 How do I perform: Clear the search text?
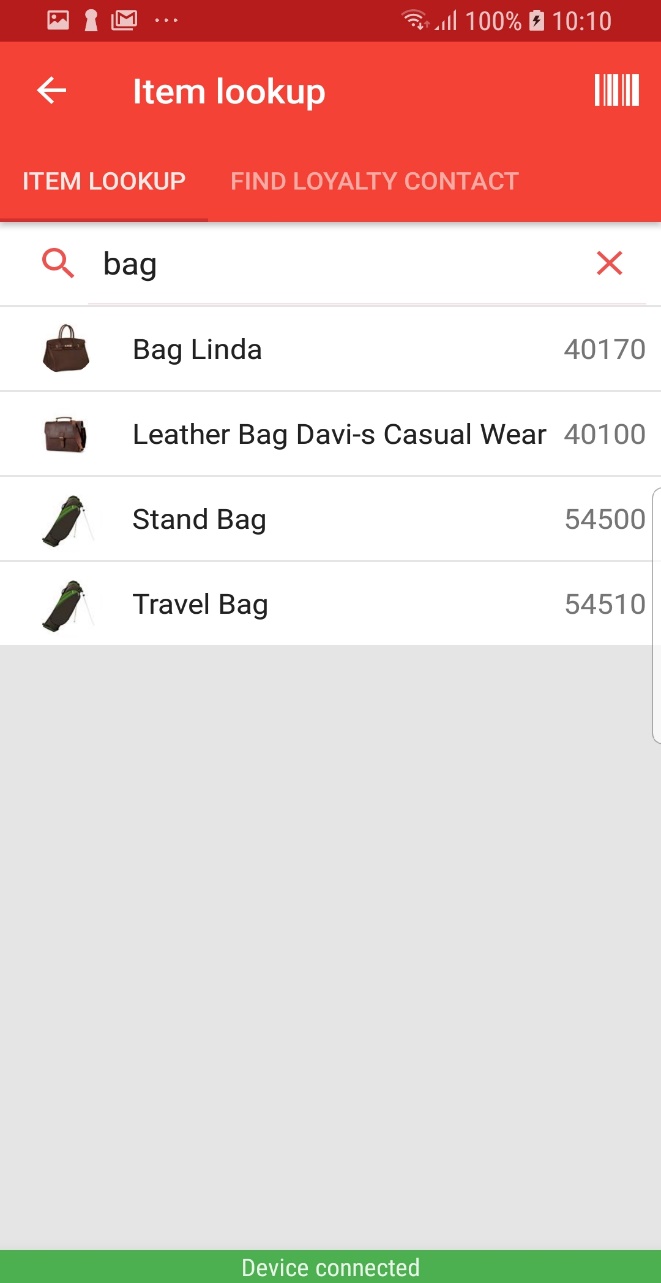coord(609,264)
